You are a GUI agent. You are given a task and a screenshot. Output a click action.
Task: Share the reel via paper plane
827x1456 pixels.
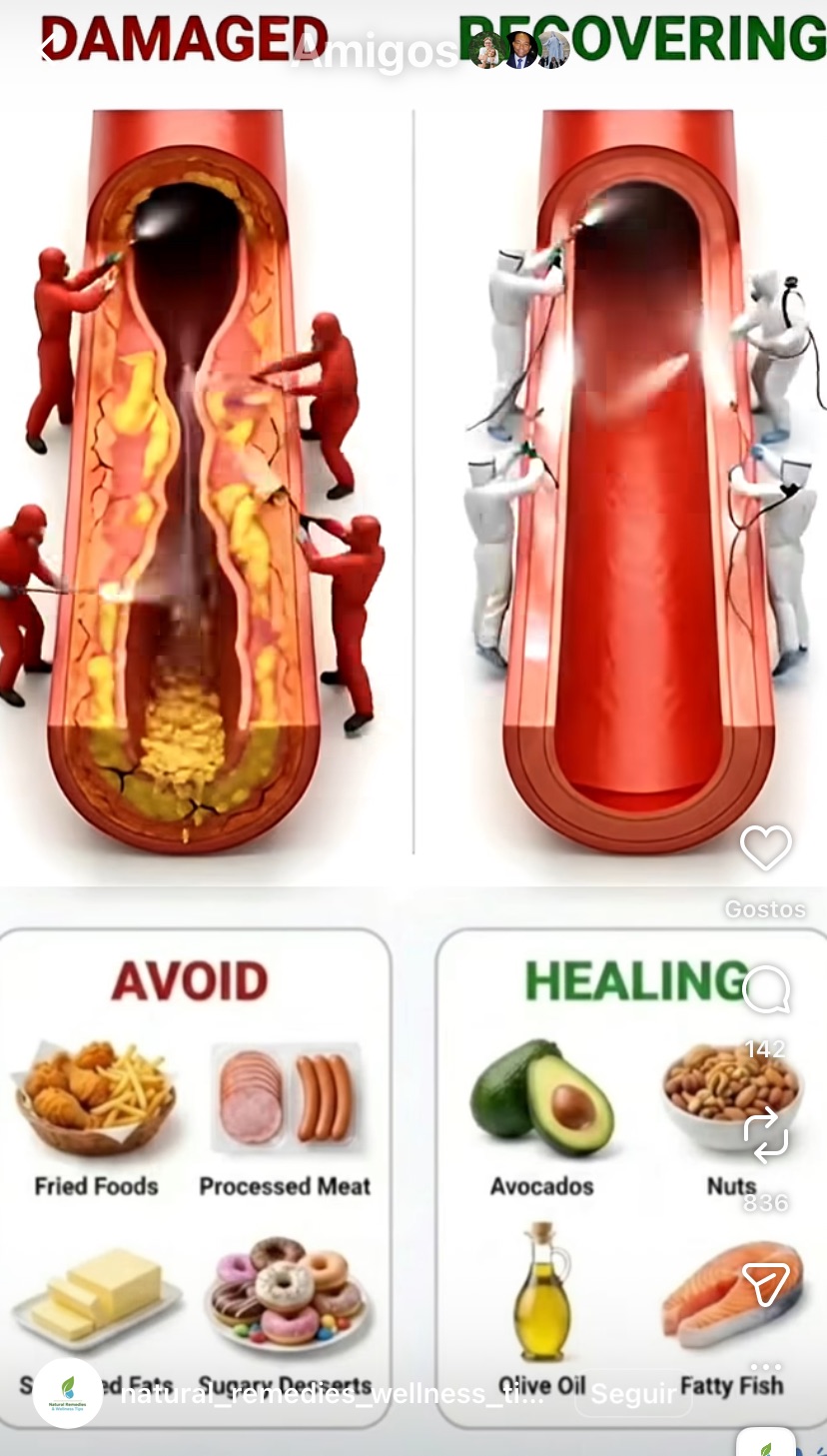click(766, 1283)
